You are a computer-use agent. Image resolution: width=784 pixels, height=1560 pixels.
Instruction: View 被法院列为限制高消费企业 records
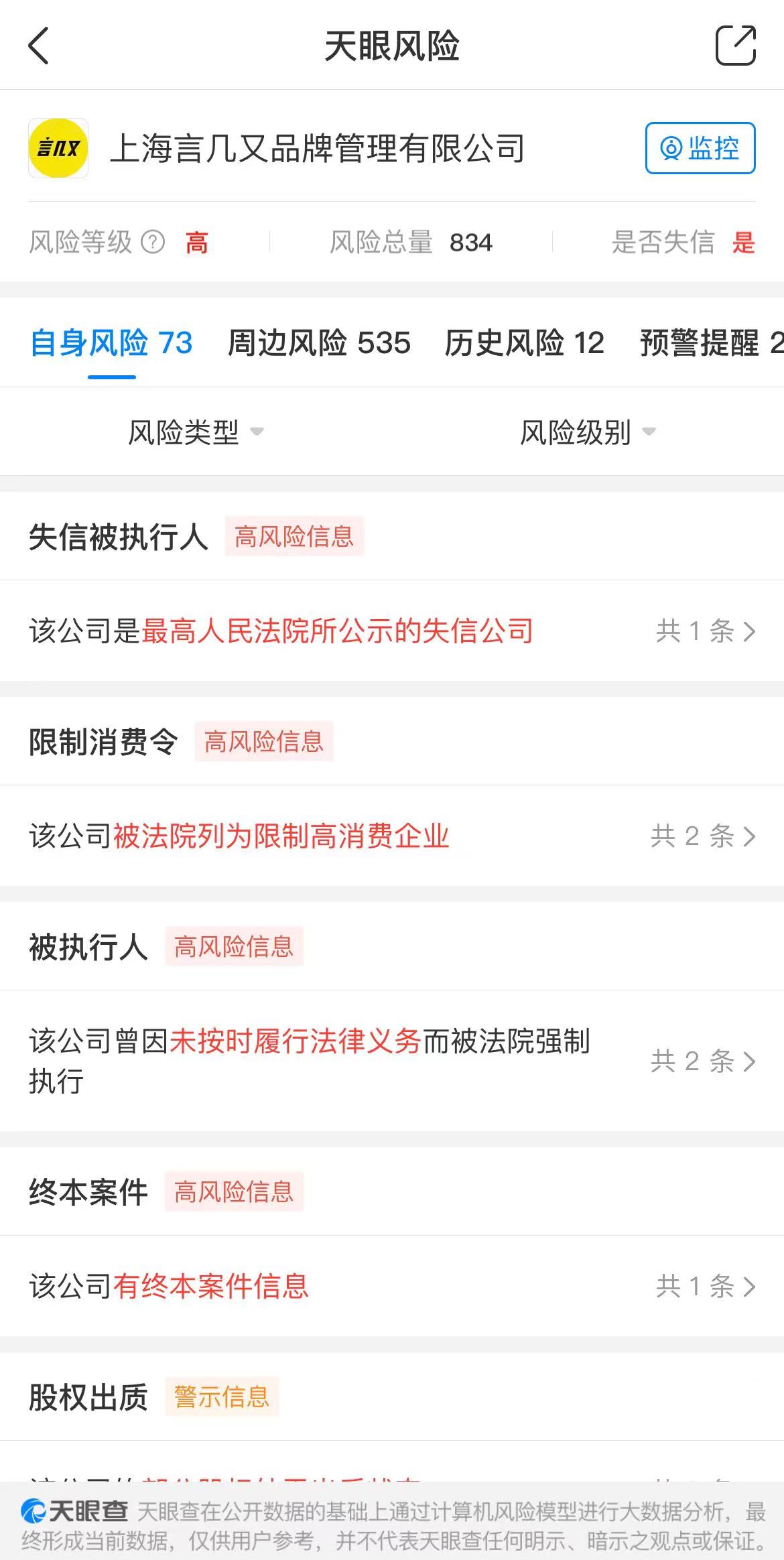coord(392,836)
